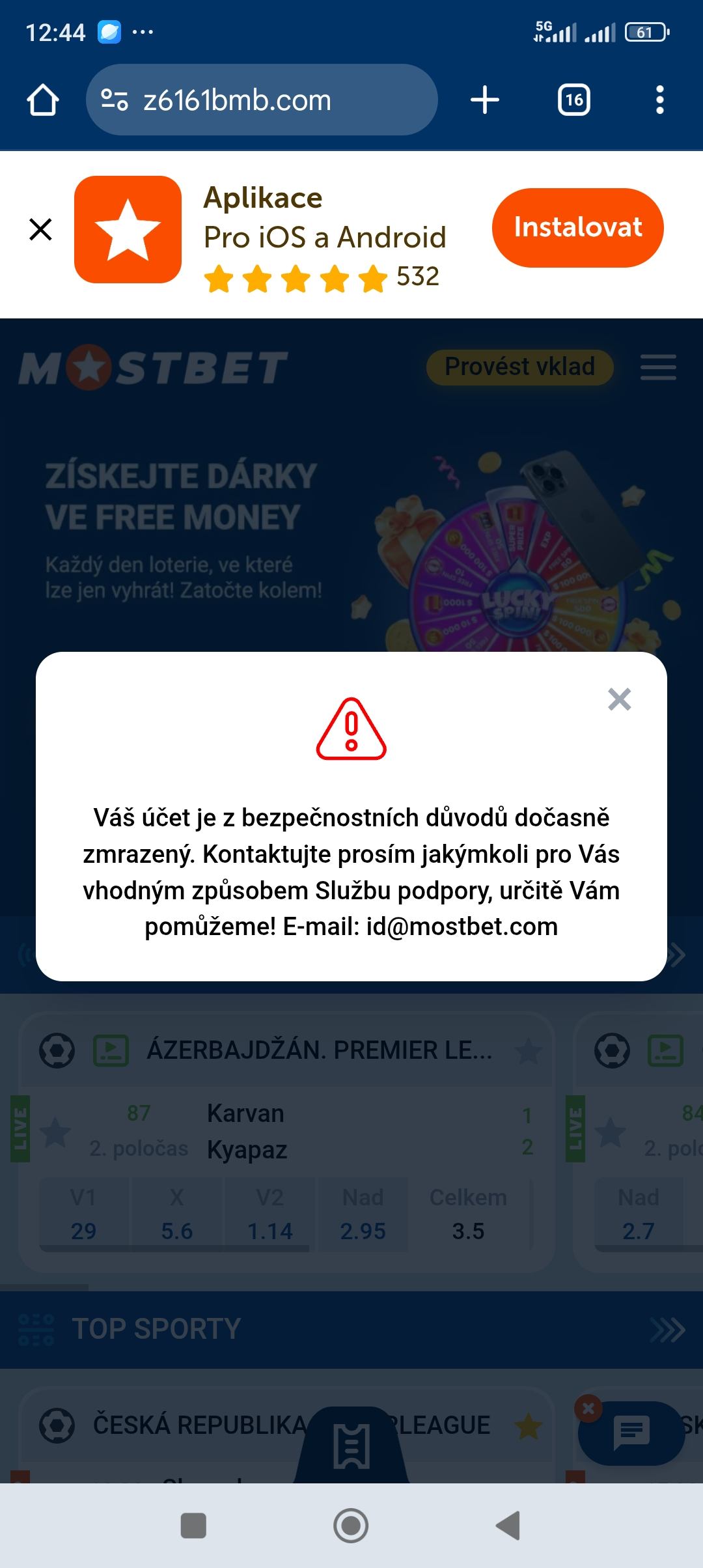The image size is (703, 1568).
Task: Open the bet slip ticket button
Action: [351, 1446]
